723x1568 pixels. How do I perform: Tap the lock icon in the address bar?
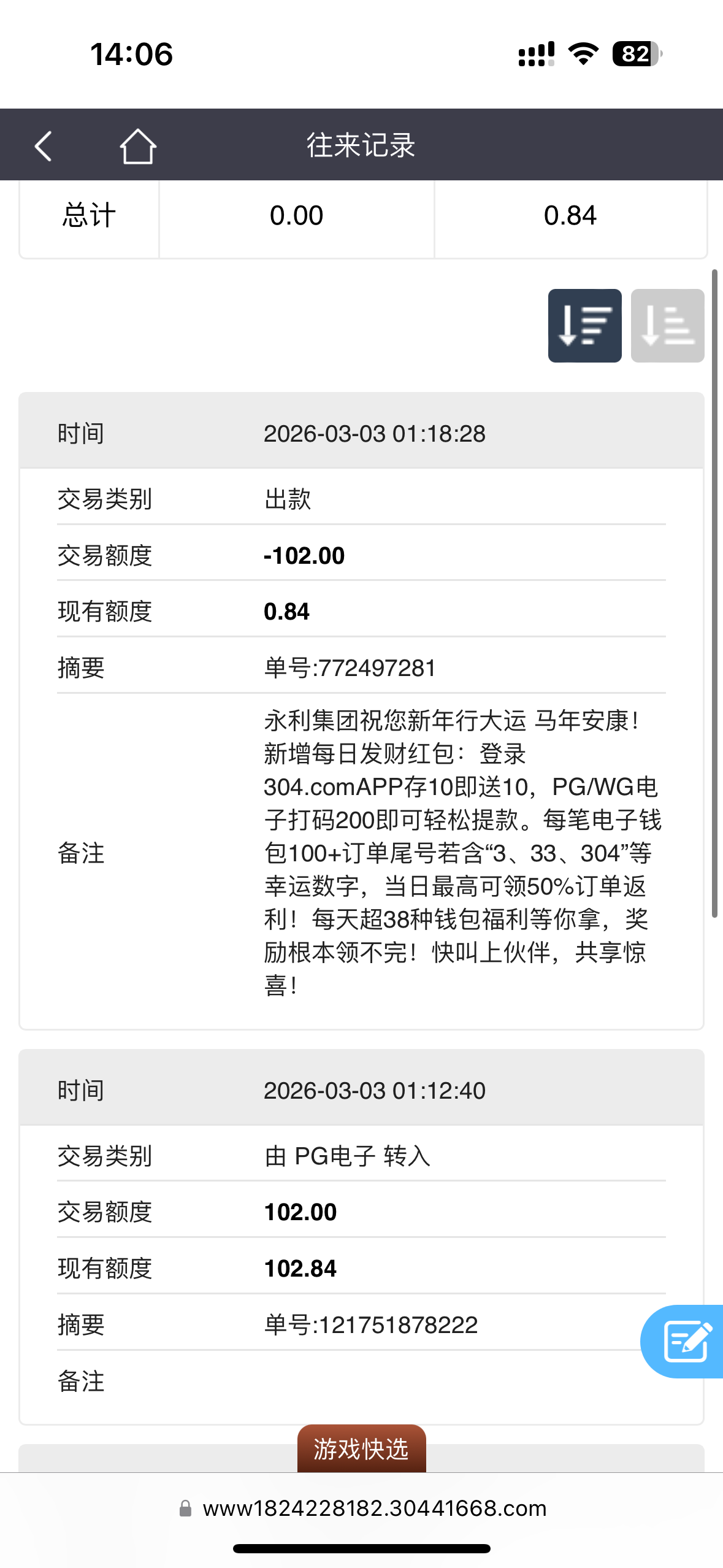(x=185, y=1508)
